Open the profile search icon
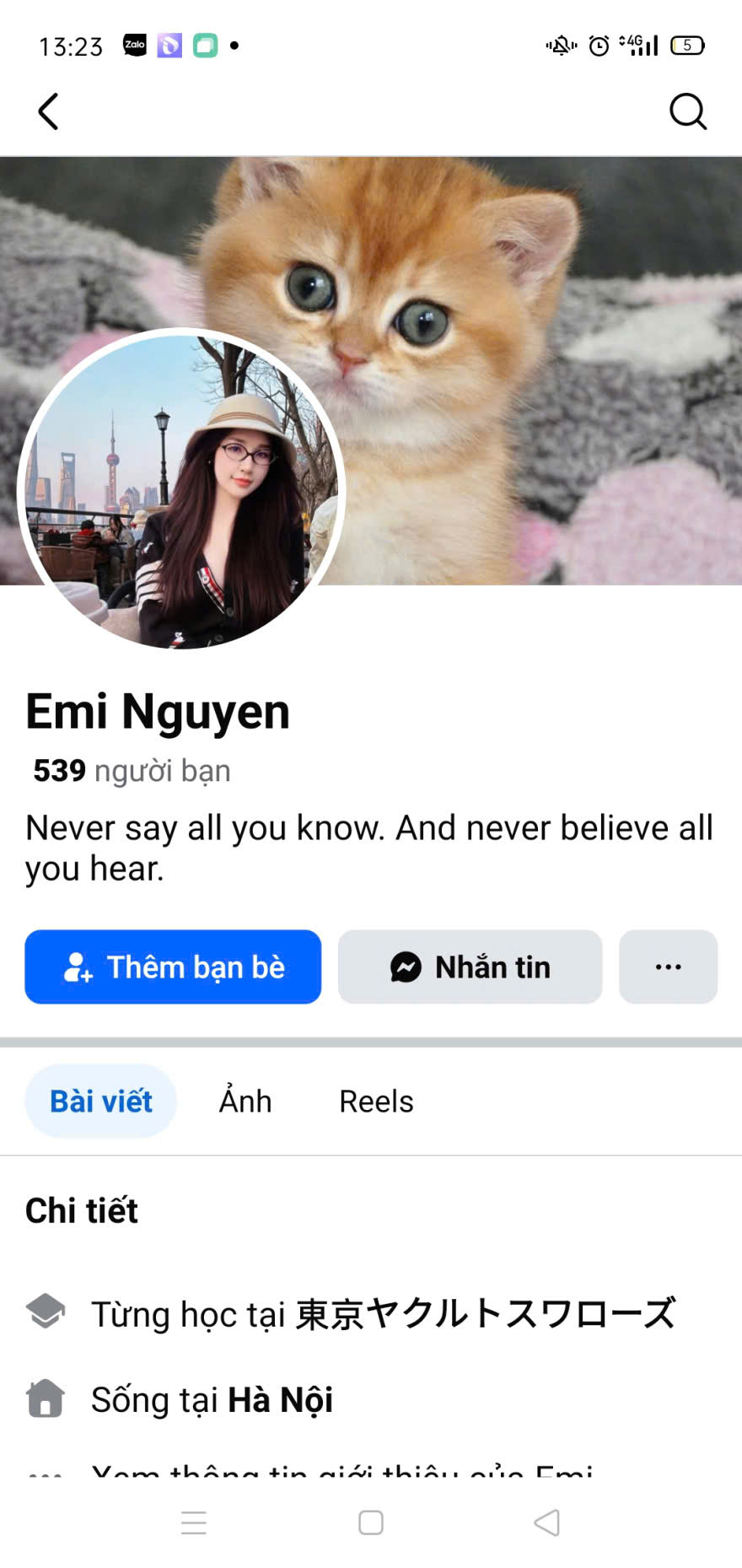742x1568 pixels. coord(688,111)
